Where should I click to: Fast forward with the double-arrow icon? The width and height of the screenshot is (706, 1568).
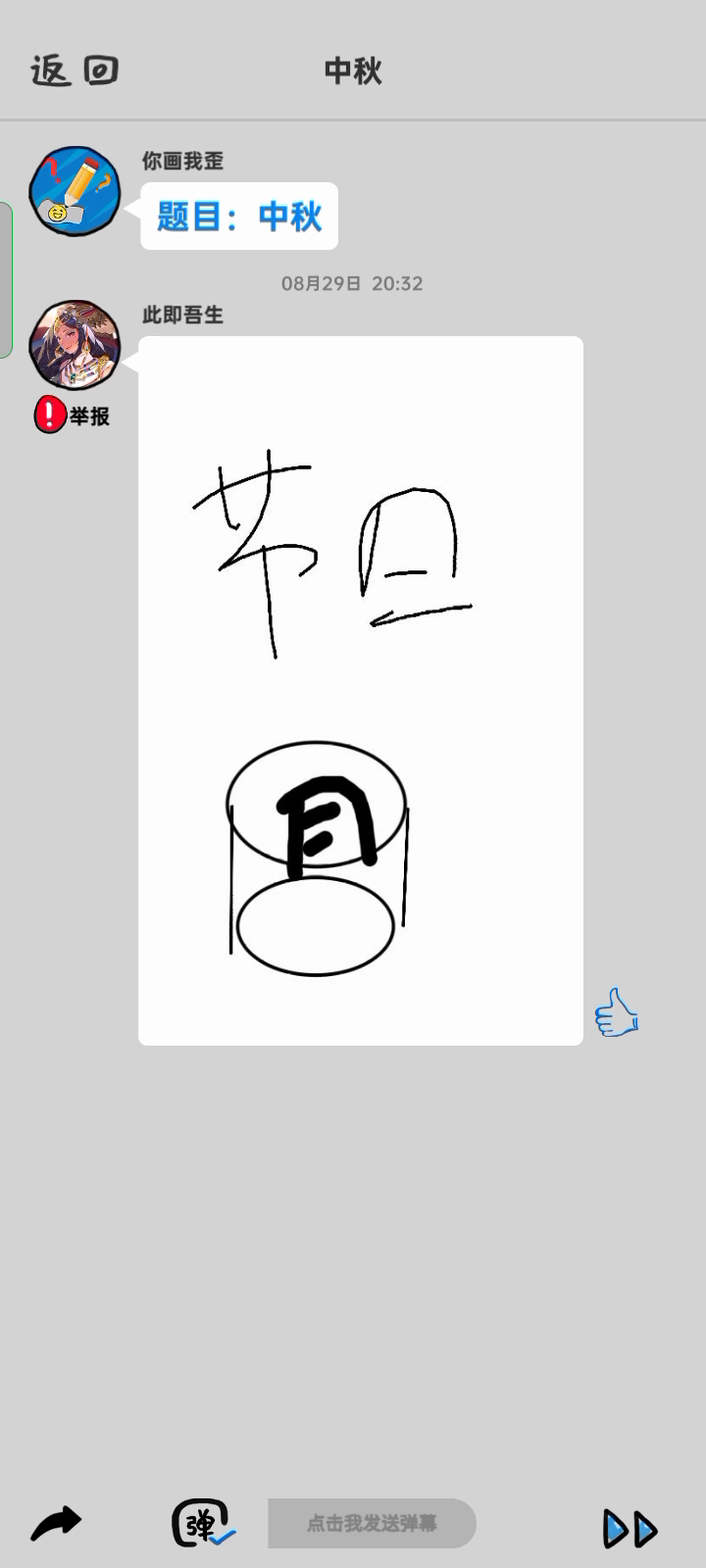[630, 1529]
